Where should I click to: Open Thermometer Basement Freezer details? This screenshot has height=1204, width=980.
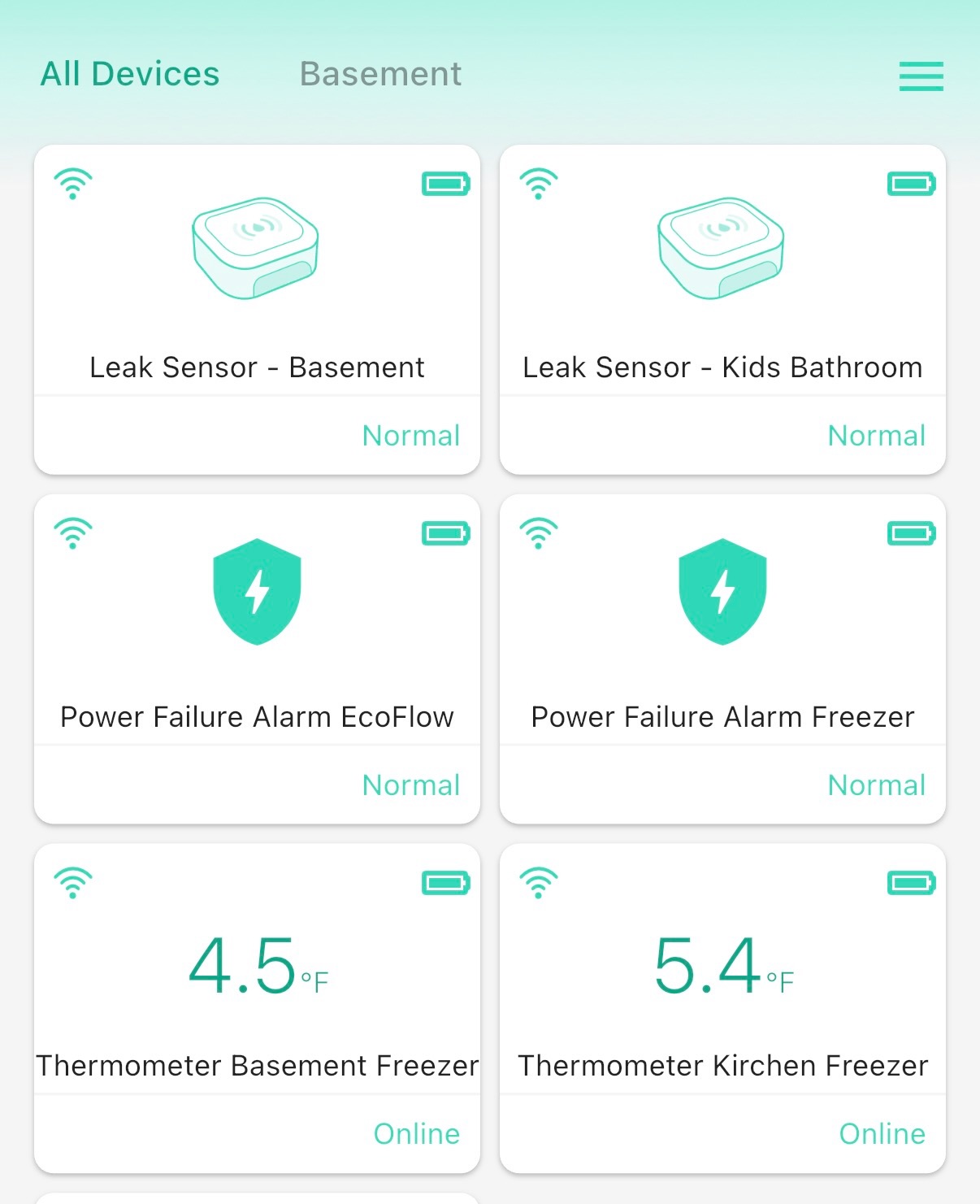pos(257,1008)
